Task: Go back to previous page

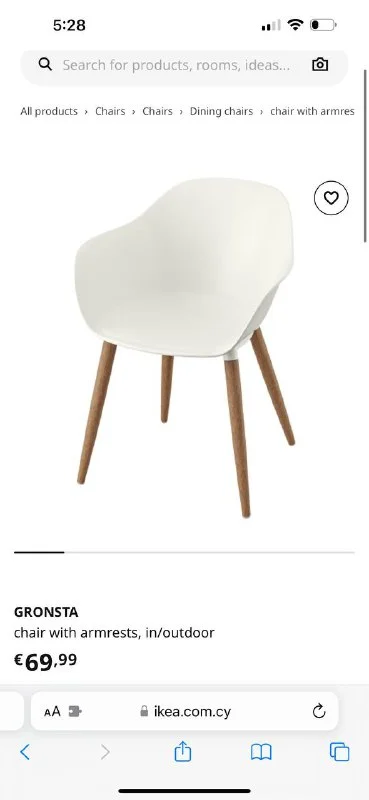Action: 24,752
